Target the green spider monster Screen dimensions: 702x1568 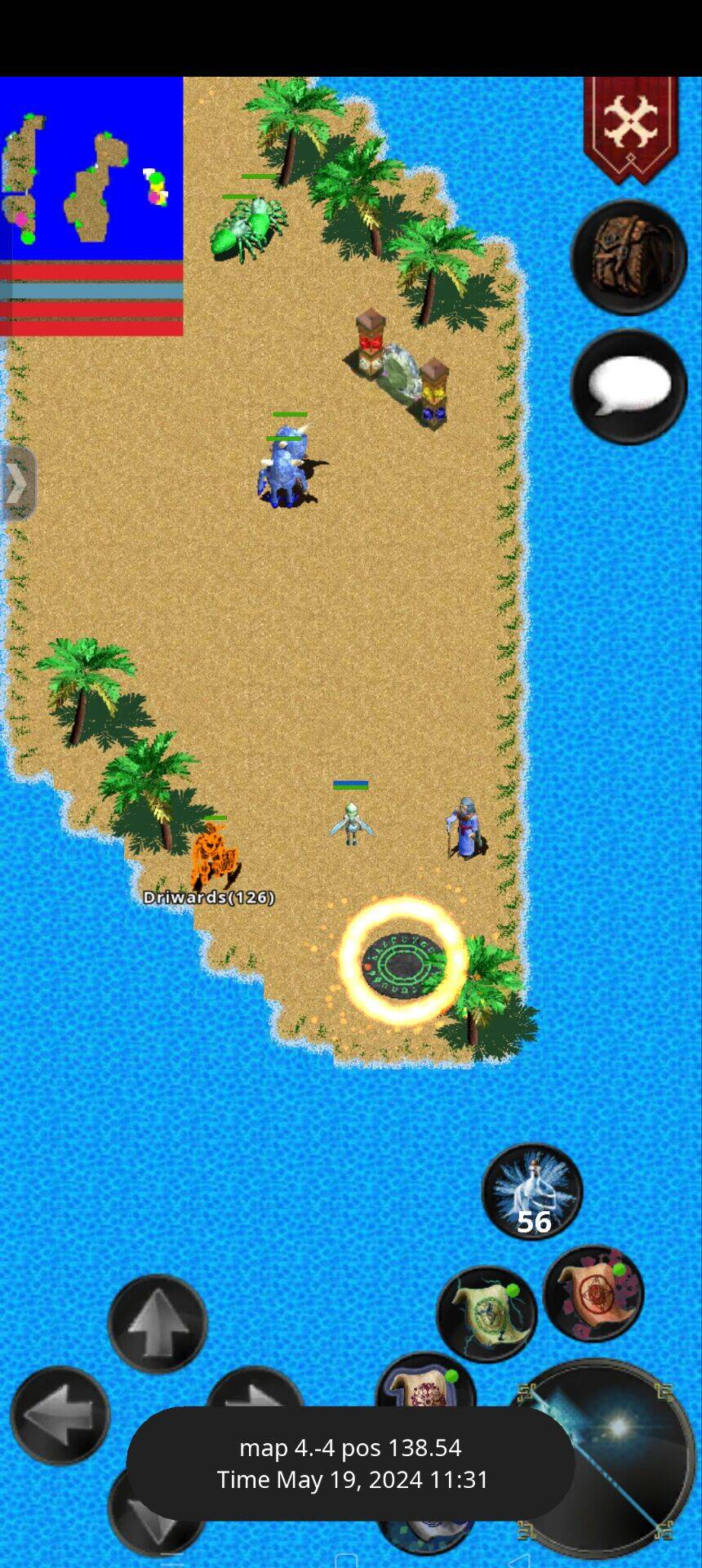pyautogui.click(x=248, y=227)
